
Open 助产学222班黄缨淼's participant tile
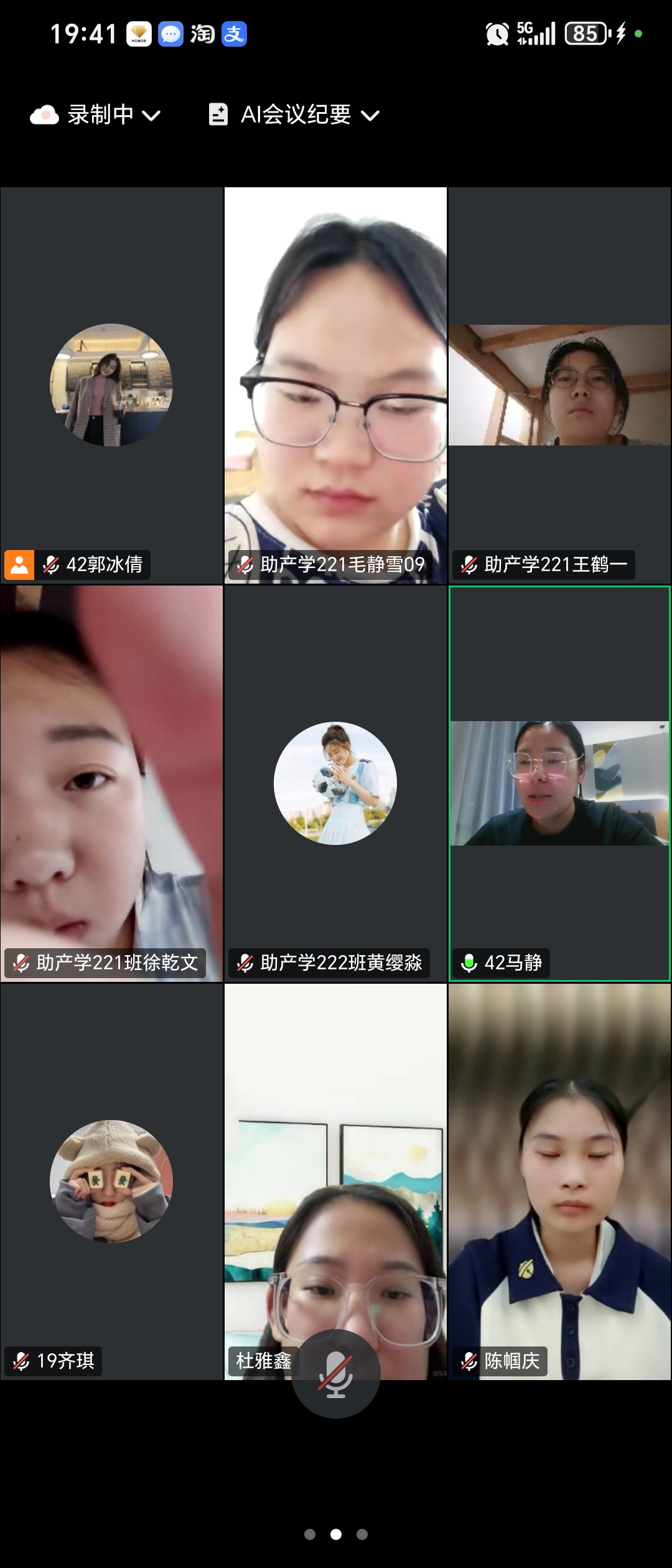tap(336, 784)
